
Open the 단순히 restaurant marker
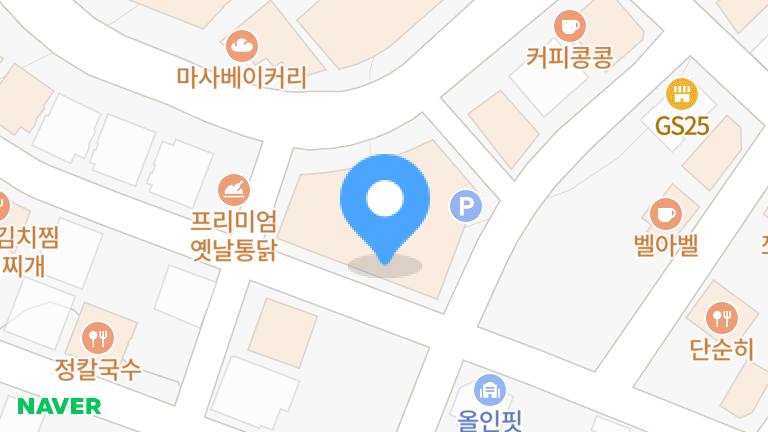coord(720,318)
